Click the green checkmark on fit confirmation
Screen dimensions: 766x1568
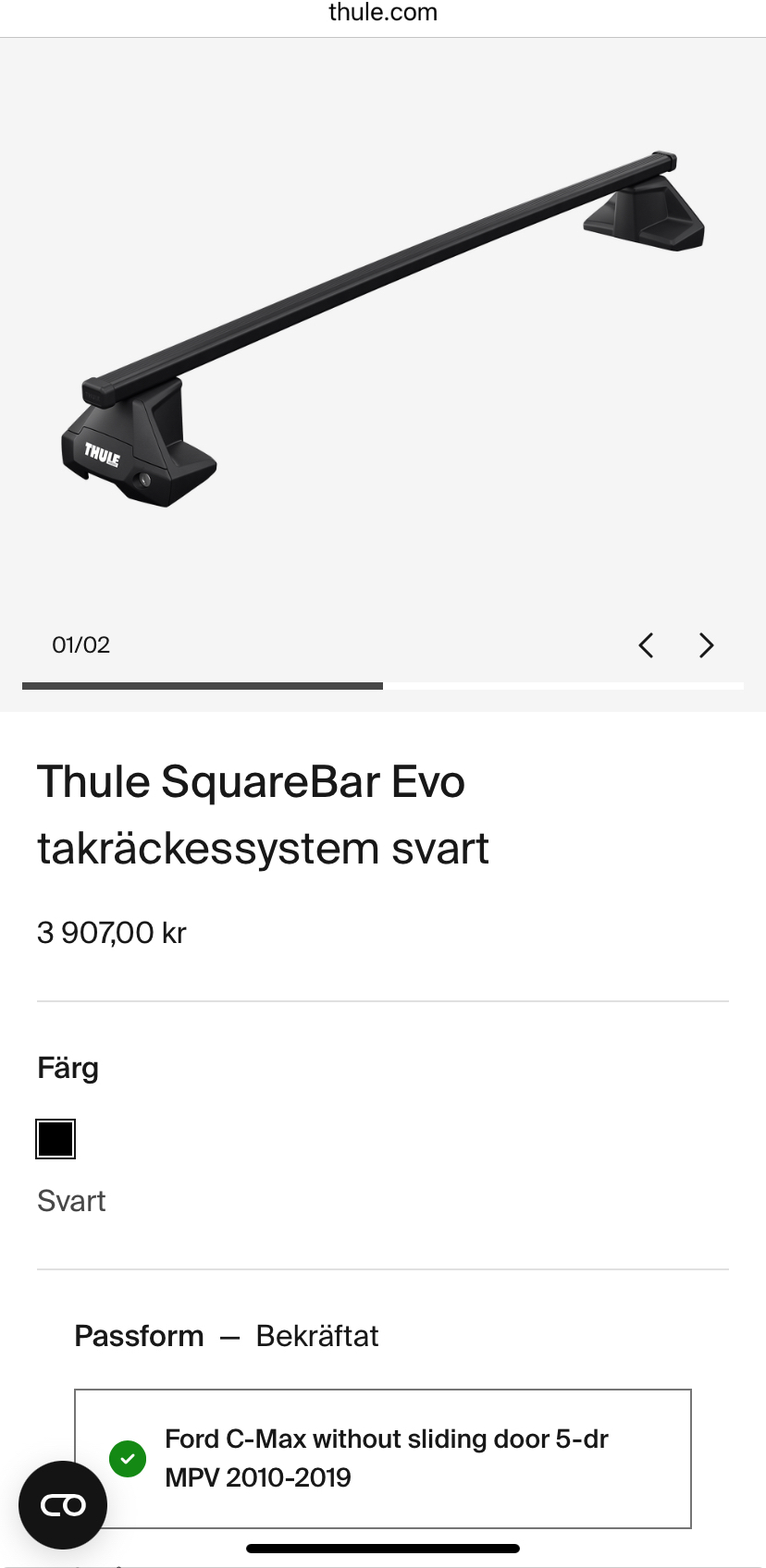coord(128,1459)
